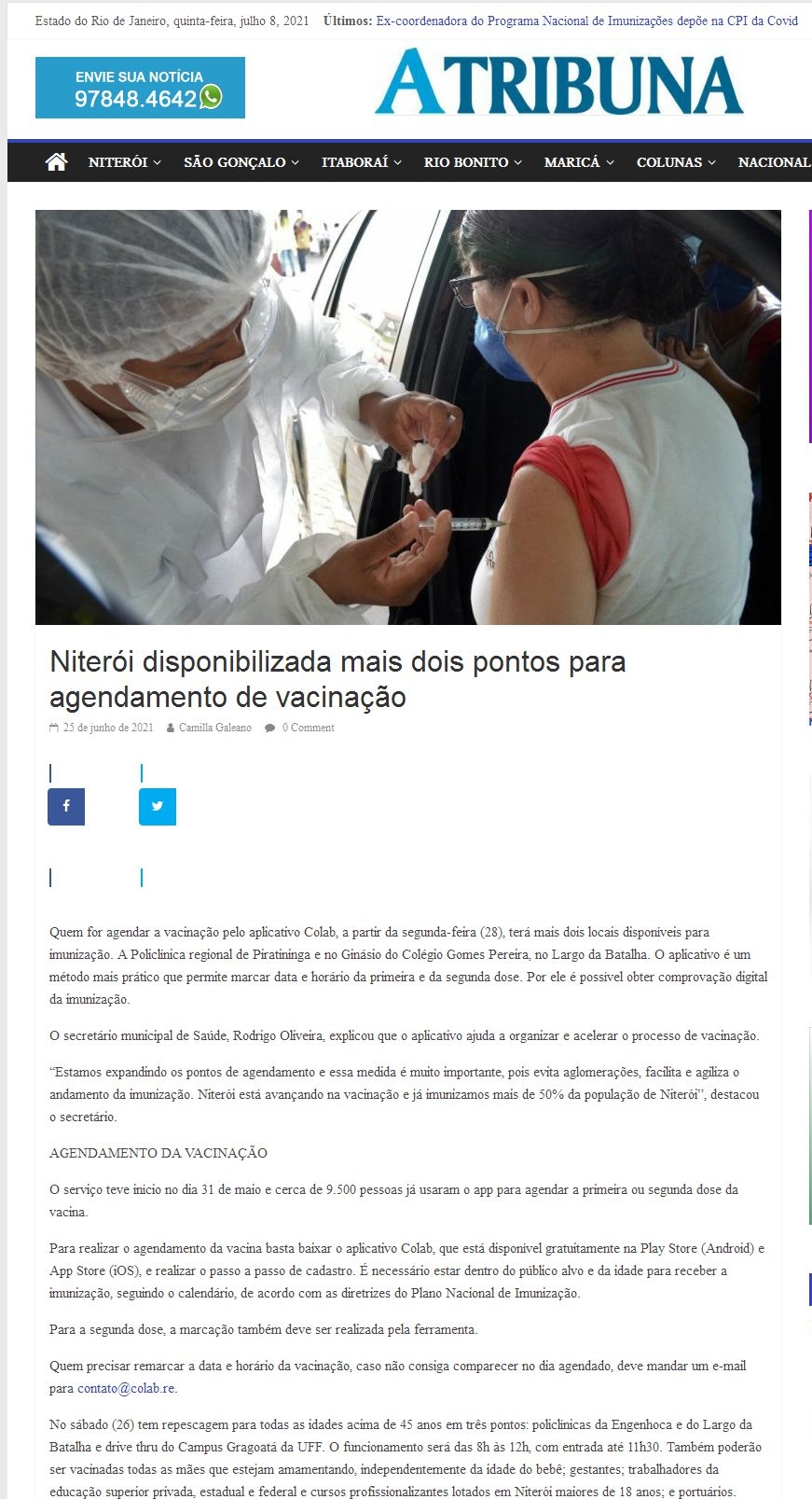Open author Camilla Galeano's page
This screenshot has height=1499, width=812.
[214, 728]
